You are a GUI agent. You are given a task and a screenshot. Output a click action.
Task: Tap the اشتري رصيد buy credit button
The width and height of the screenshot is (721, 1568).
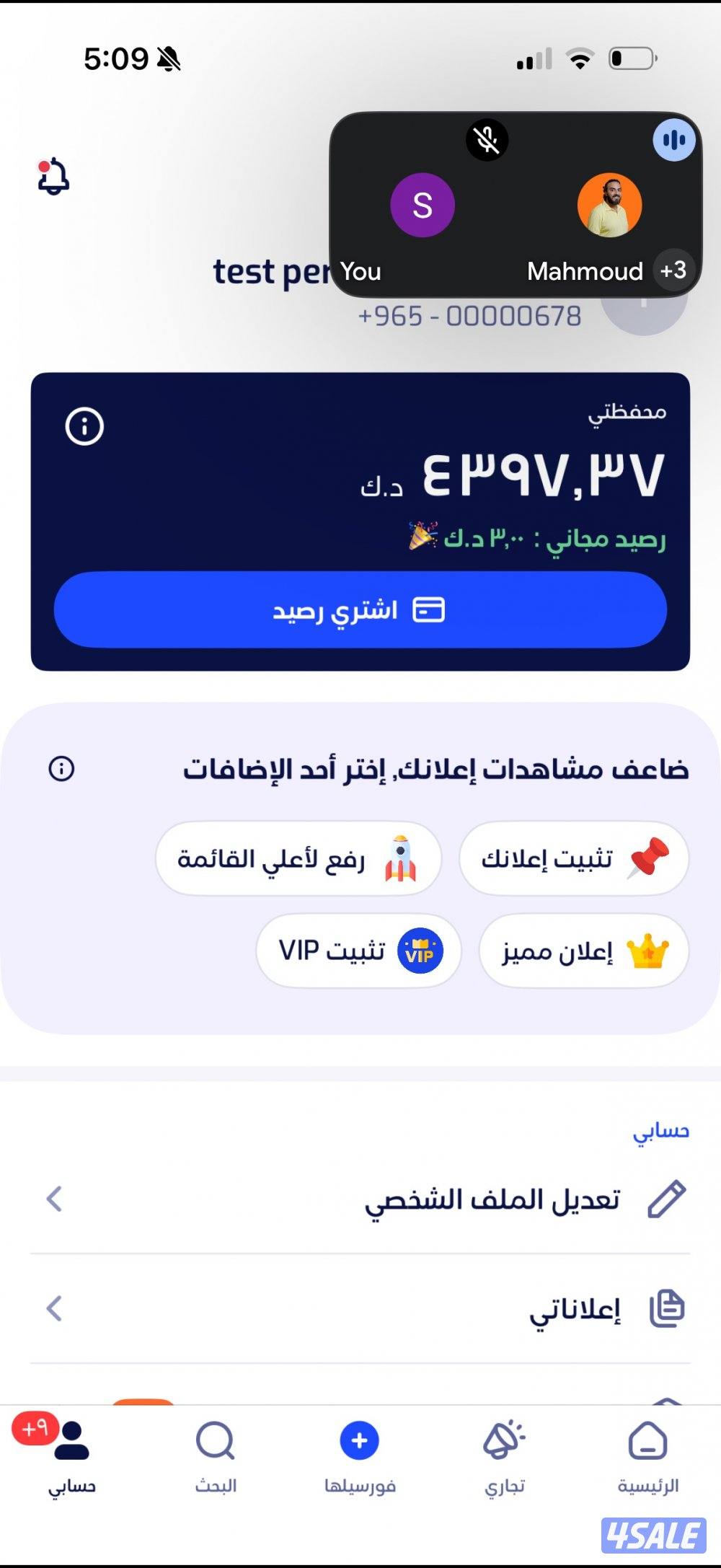[360, 610]
